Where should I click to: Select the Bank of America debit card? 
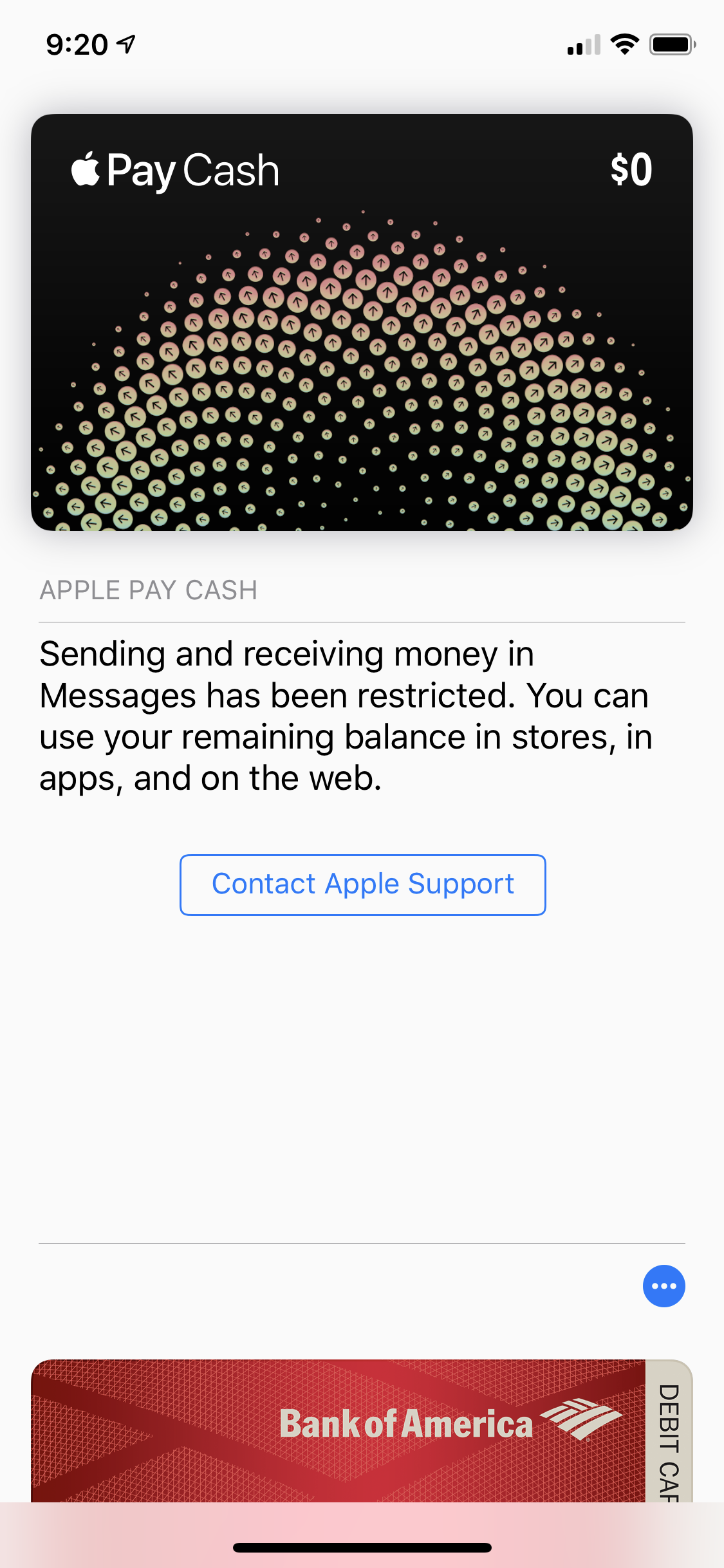[x=362, y=1430]
